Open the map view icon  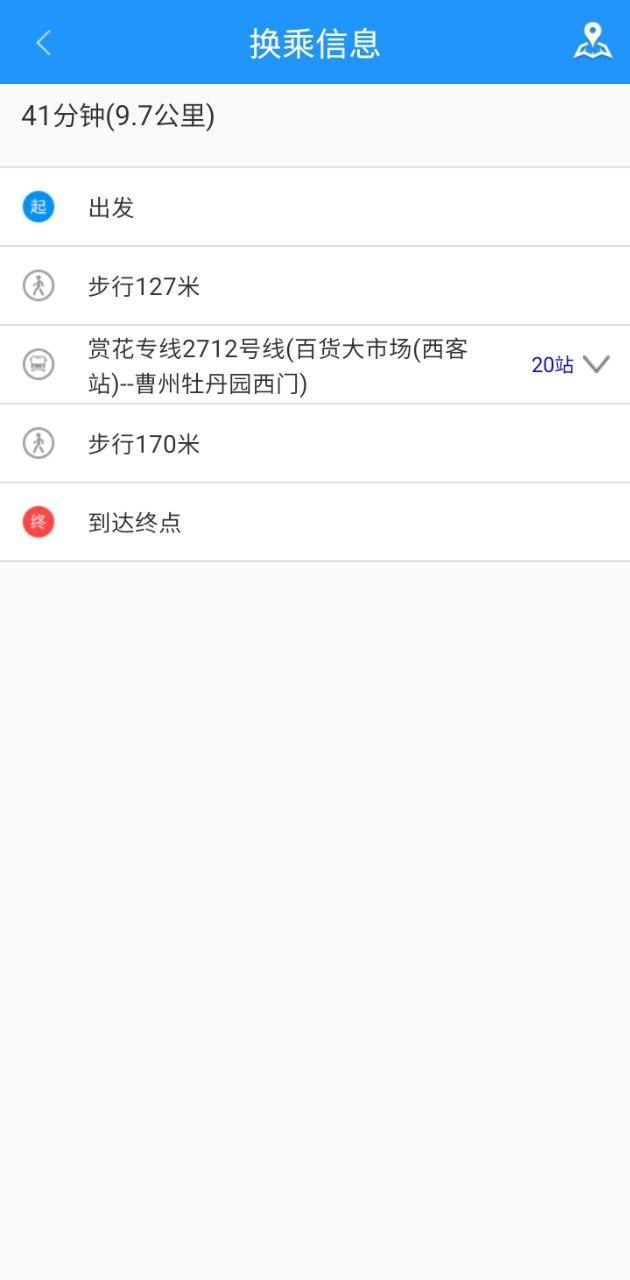click(x=592, y=42)
